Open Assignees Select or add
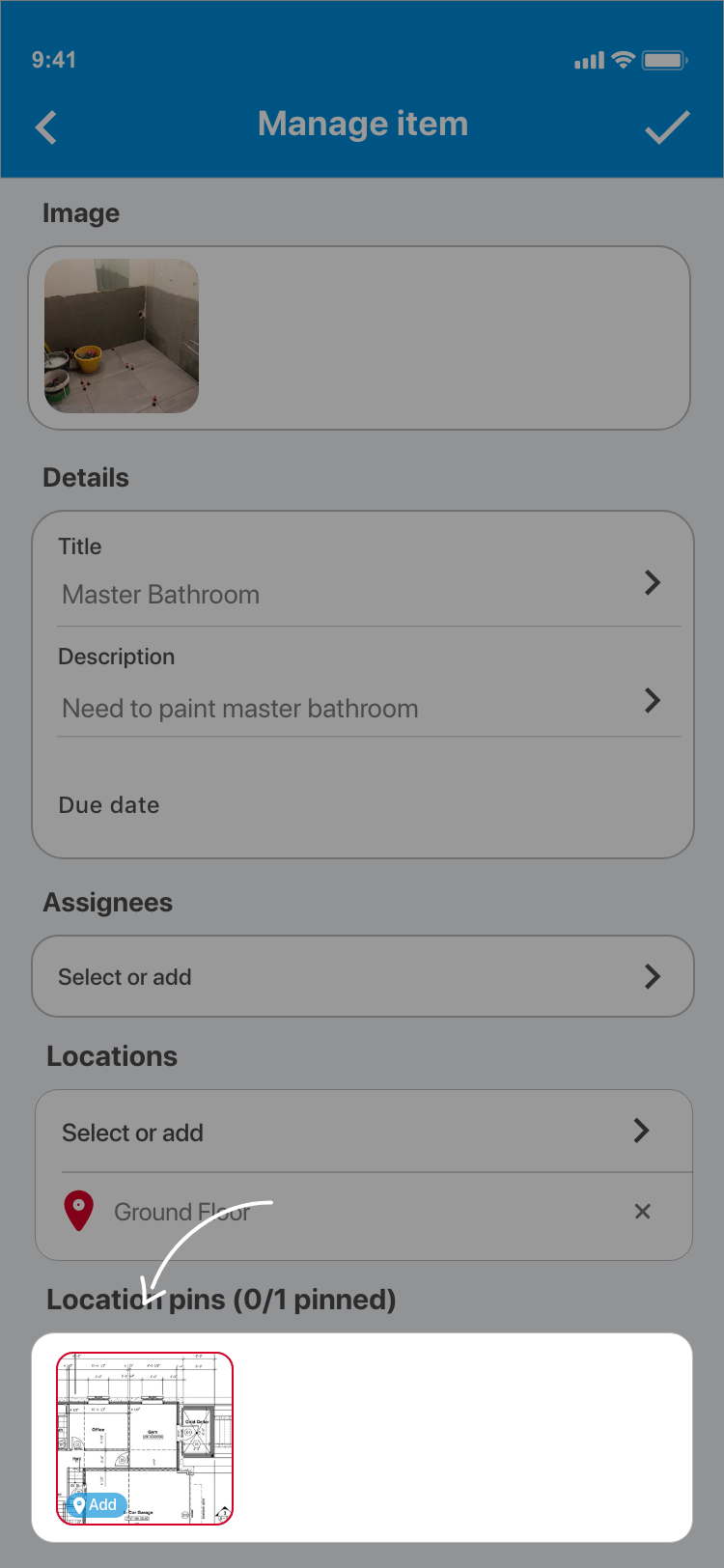 (x=362, y=976)
